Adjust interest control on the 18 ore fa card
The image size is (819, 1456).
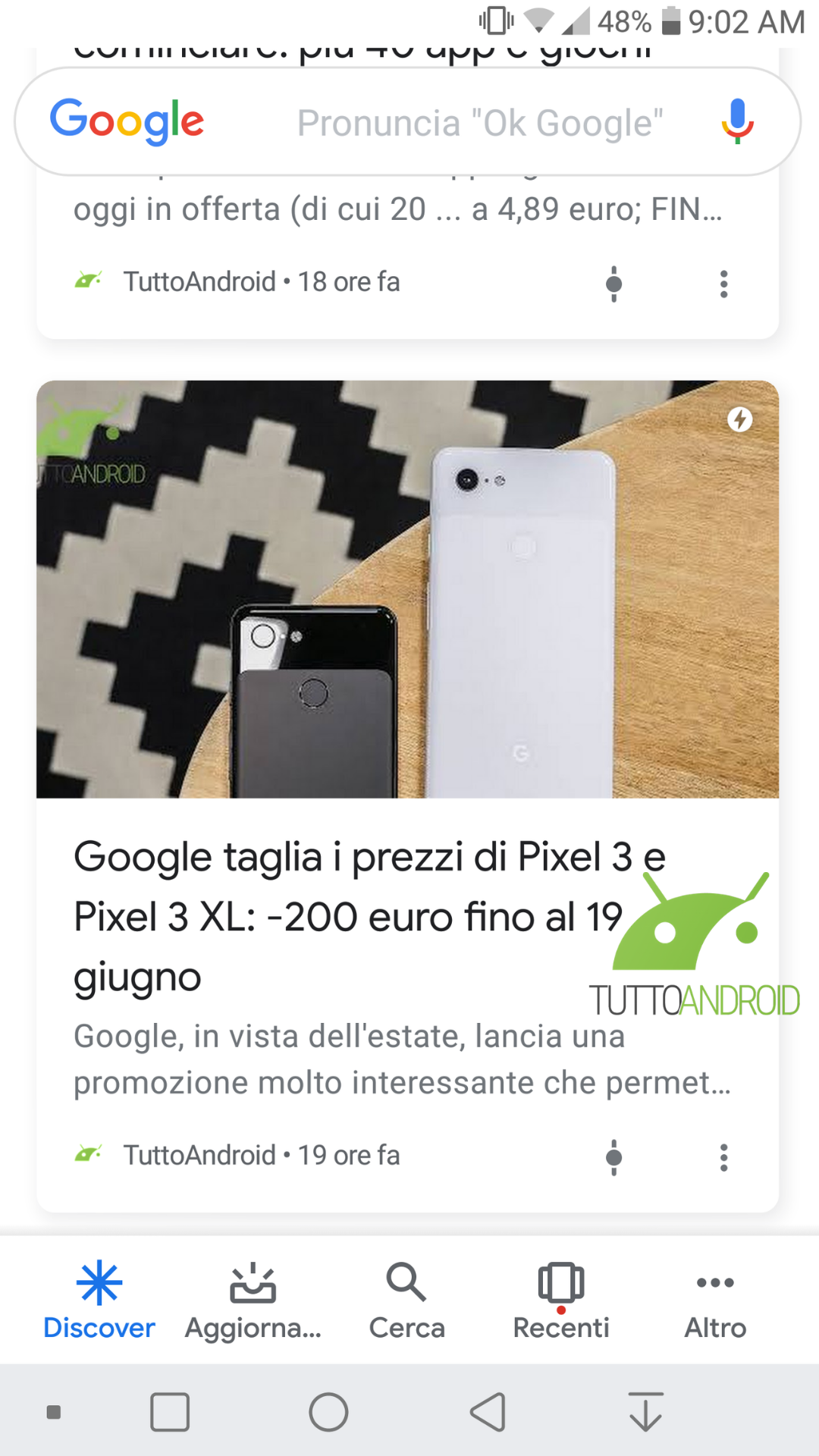click(614, 284)
